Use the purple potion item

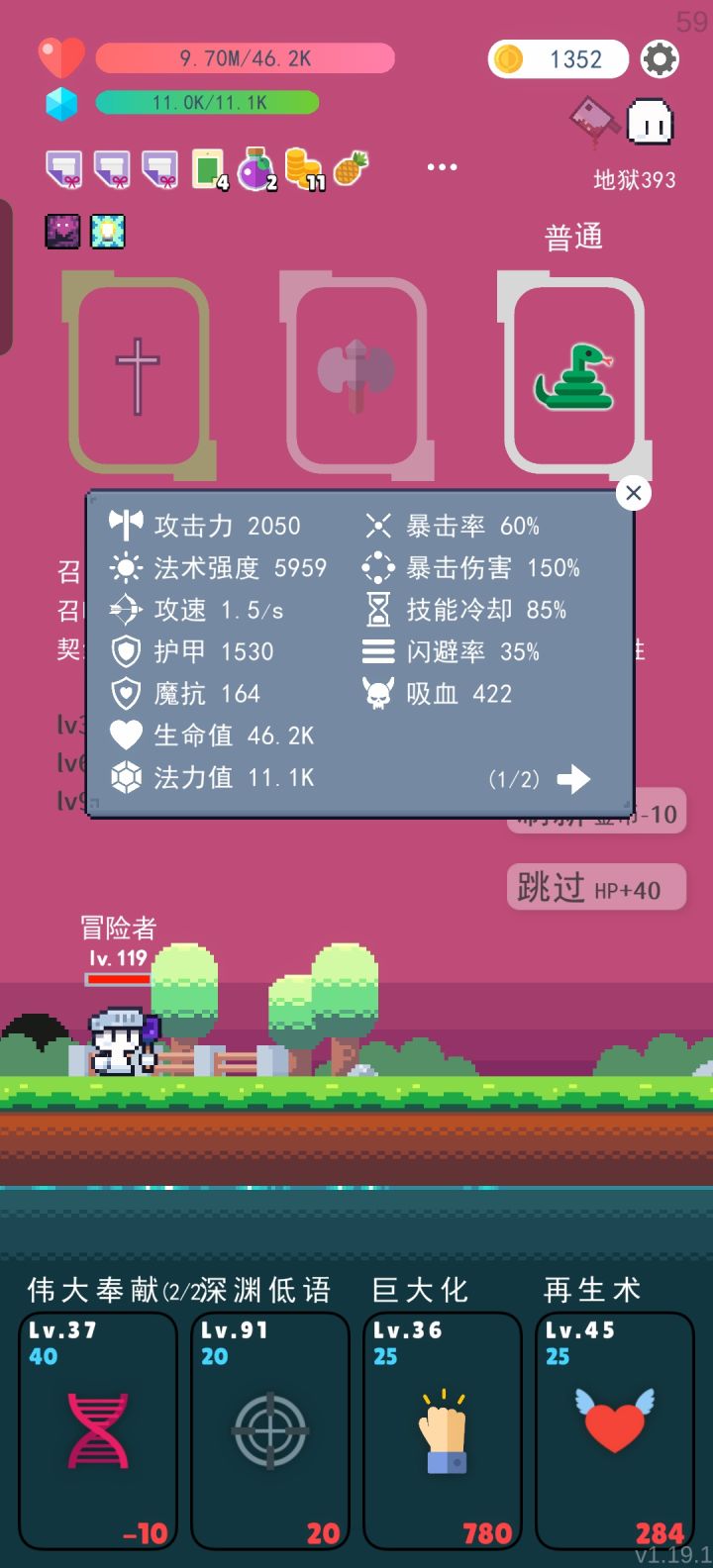[257, 168]
